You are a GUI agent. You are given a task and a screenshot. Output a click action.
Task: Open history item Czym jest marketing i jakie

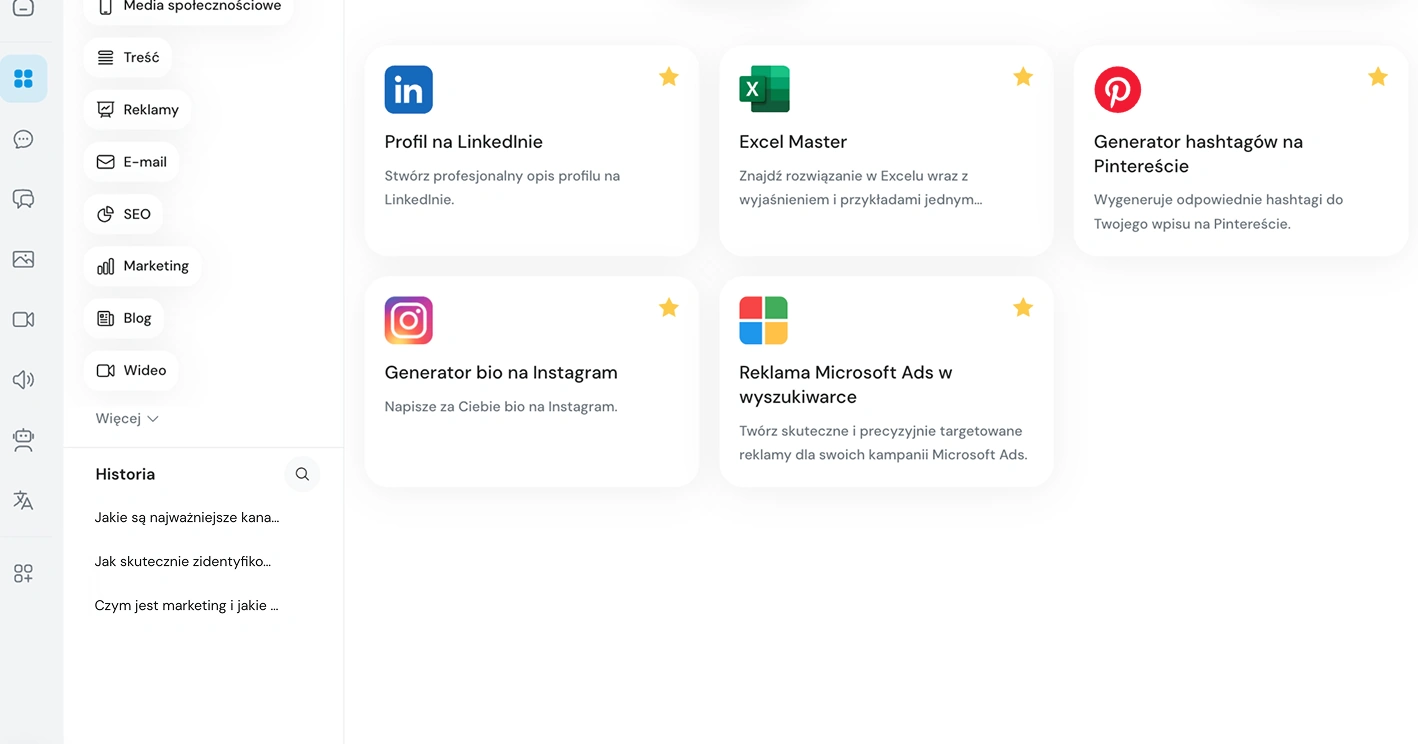pyautogui.click(x=187, y=606)
